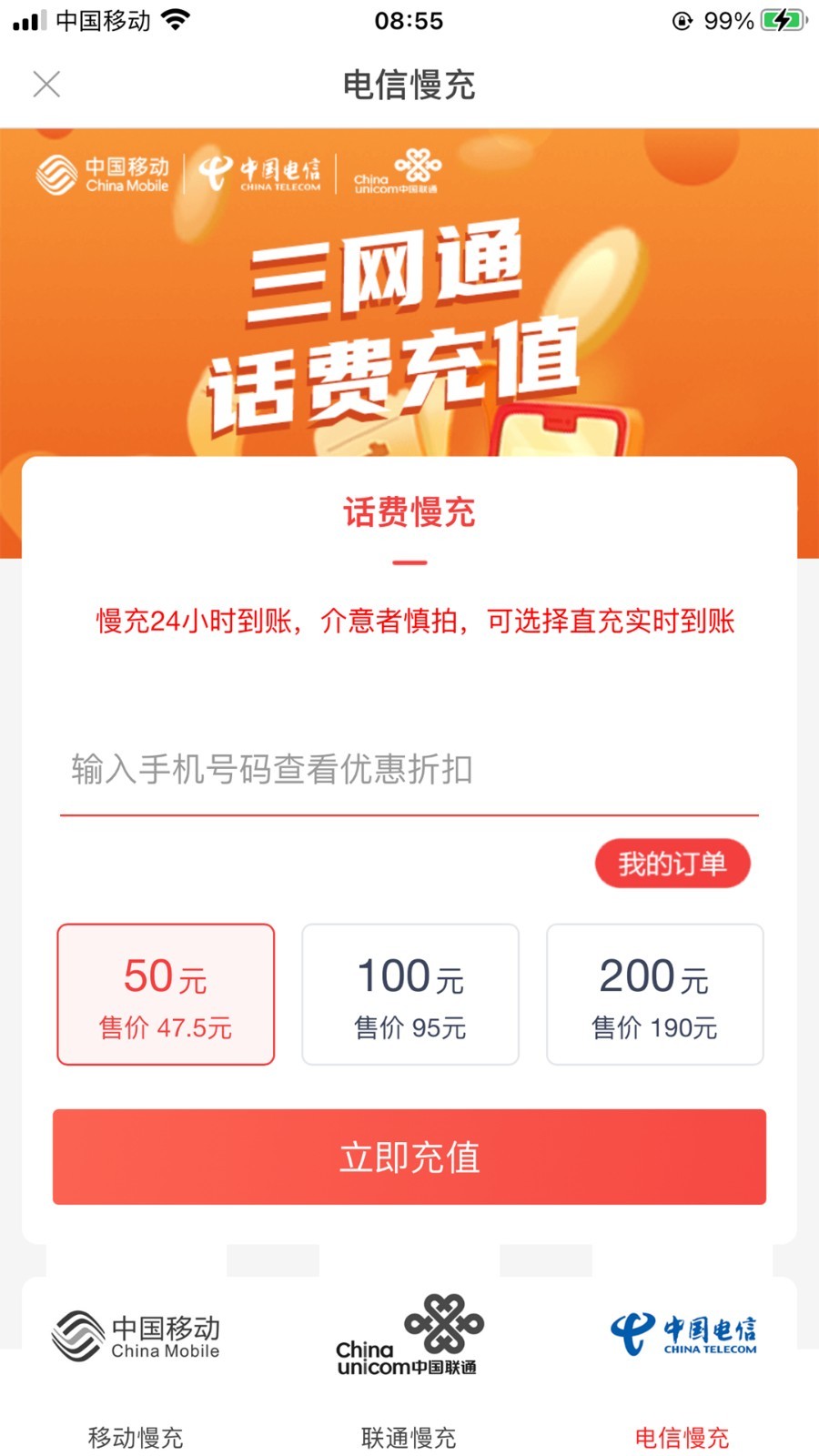Close the 电信慢充 page
Viewport: 819px width, 1456px height.
click(x=46, y=85)
